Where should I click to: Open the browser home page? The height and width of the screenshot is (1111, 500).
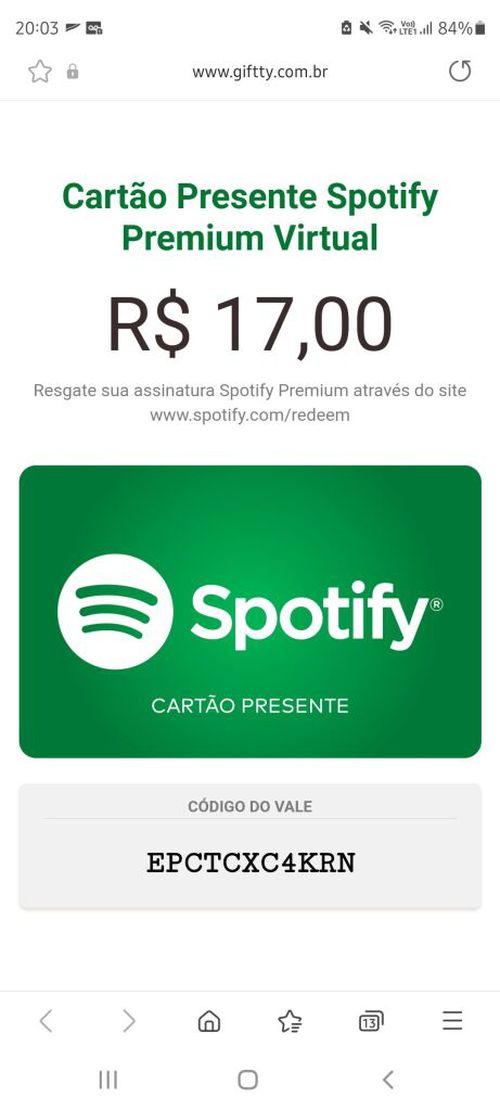pos(209,1021)
